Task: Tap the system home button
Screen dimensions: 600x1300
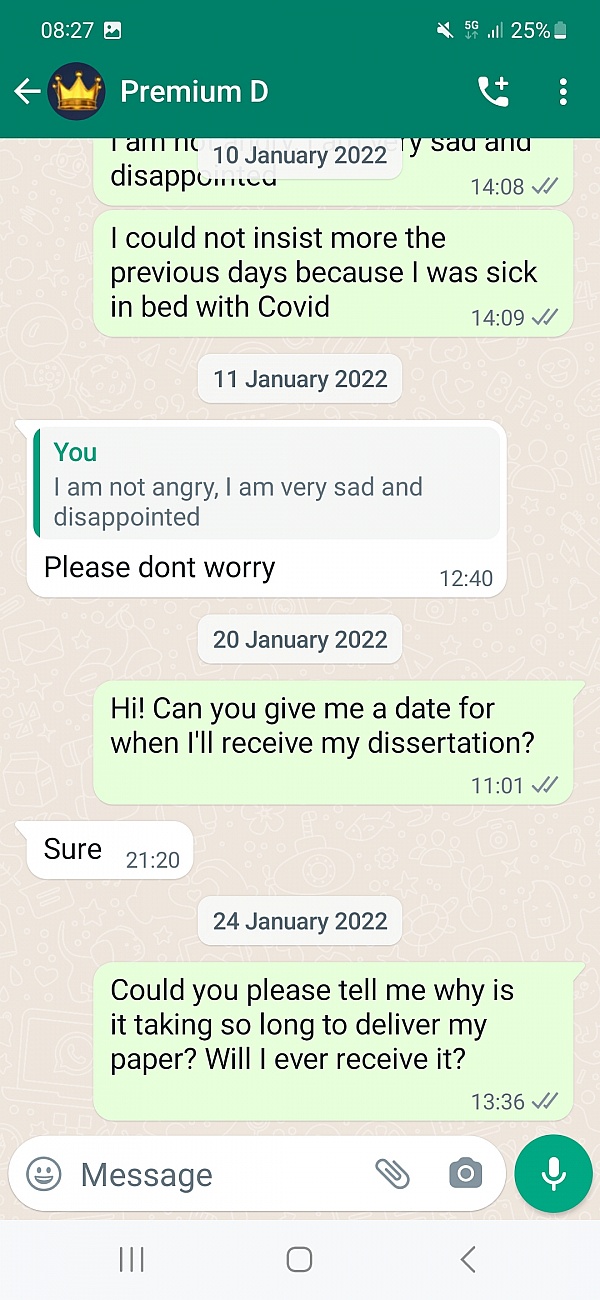Action: tap(299, 1259)
